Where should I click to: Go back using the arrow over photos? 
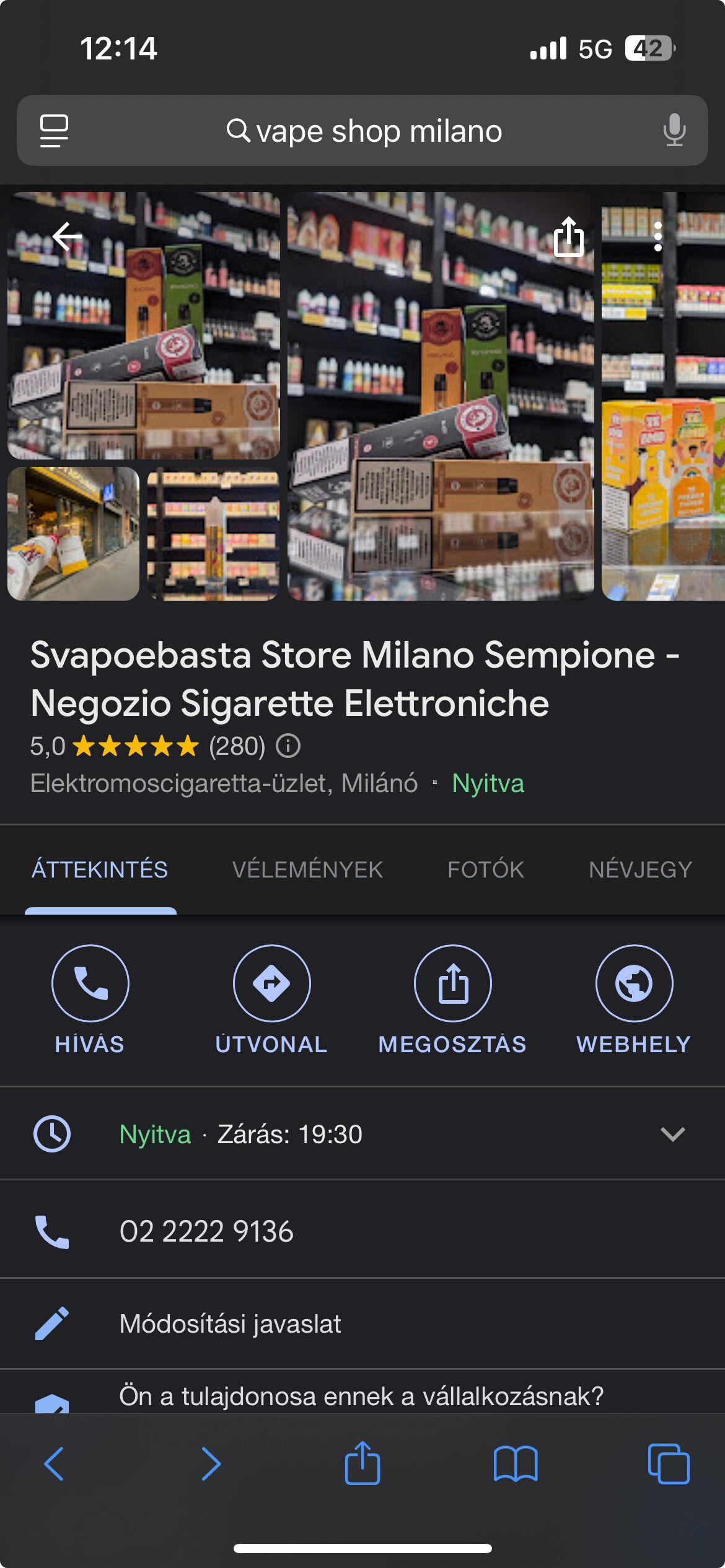coord(67,236)
